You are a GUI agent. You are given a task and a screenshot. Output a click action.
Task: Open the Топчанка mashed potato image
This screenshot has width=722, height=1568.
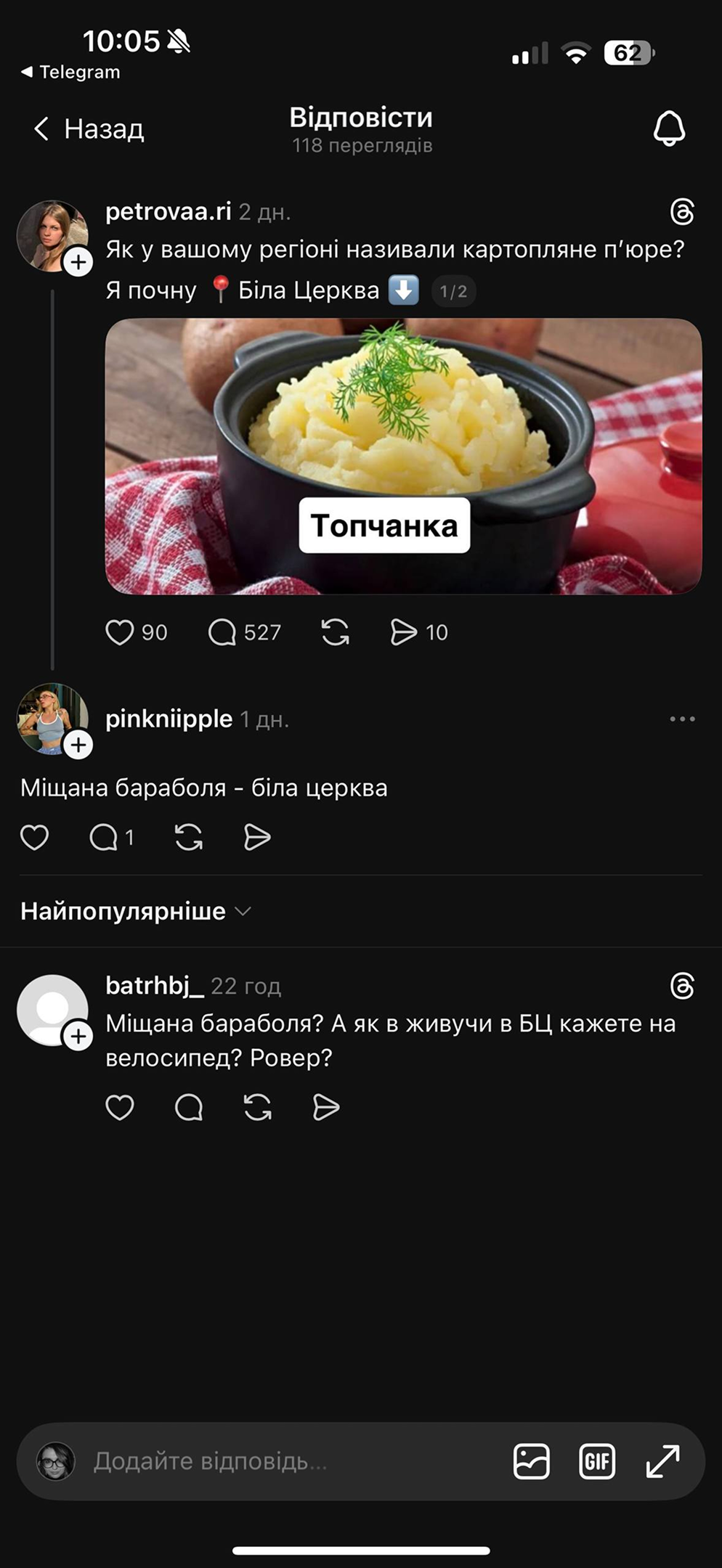[x=403, y=456]
